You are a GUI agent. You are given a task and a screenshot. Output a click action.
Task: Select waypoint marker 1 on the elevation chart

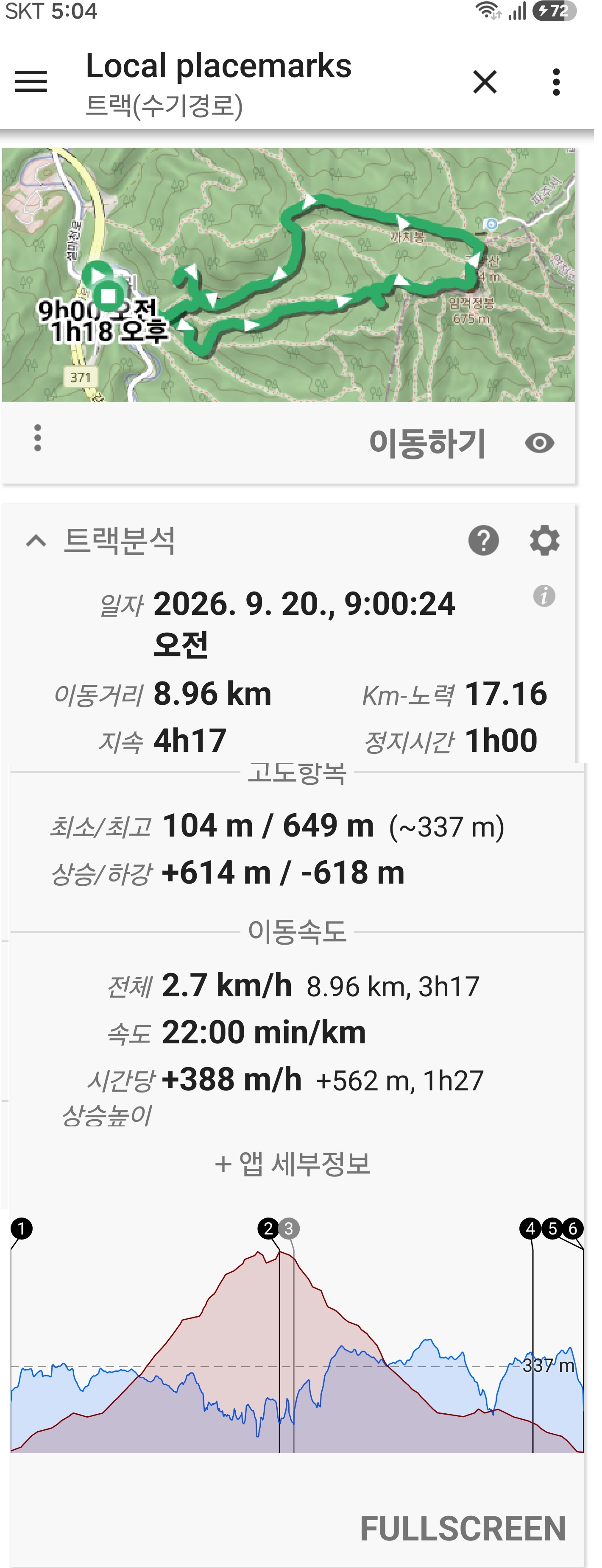[x=21, y=1229]
